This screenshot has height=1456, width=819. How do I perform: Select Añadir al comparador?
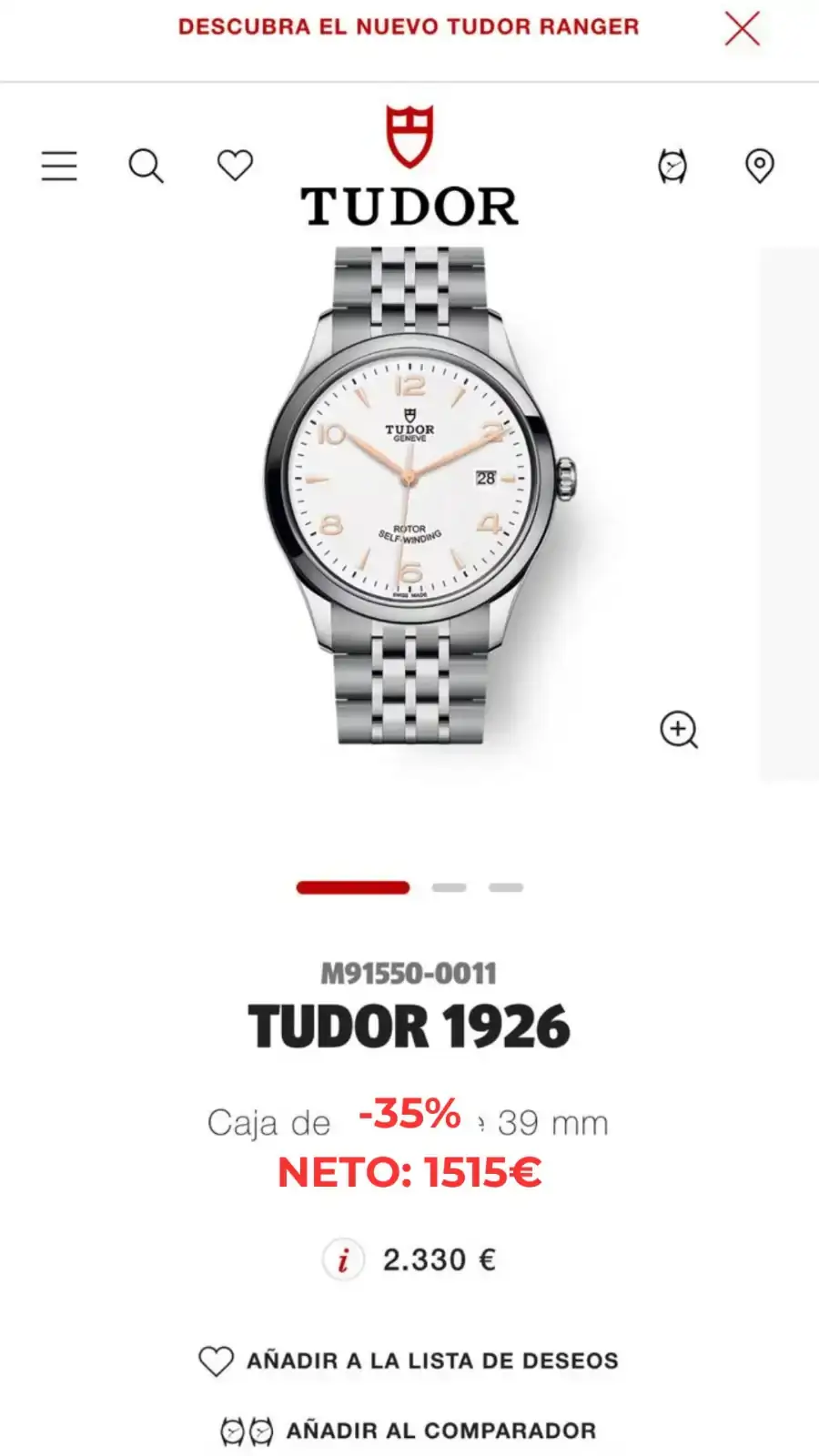pyautogui.click(x=409, y=1431)
